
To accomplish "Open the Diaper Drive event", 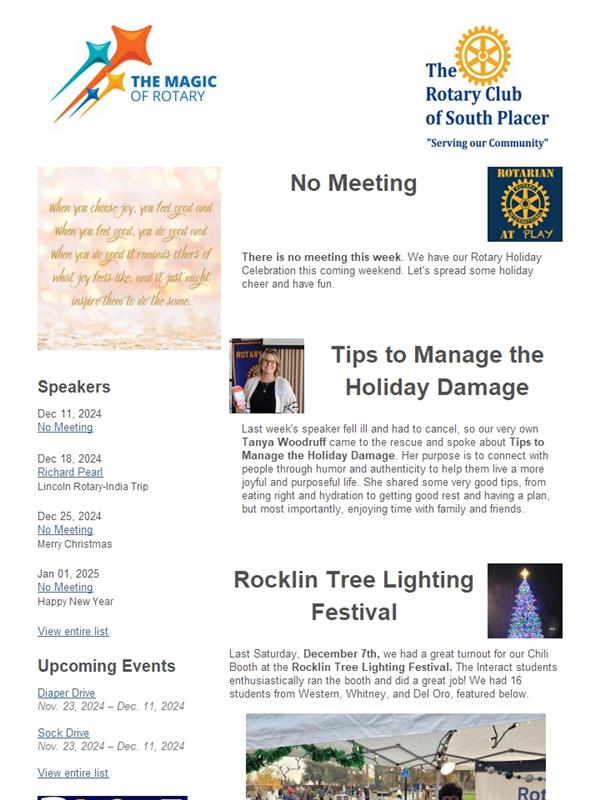I will coord(66,693).
